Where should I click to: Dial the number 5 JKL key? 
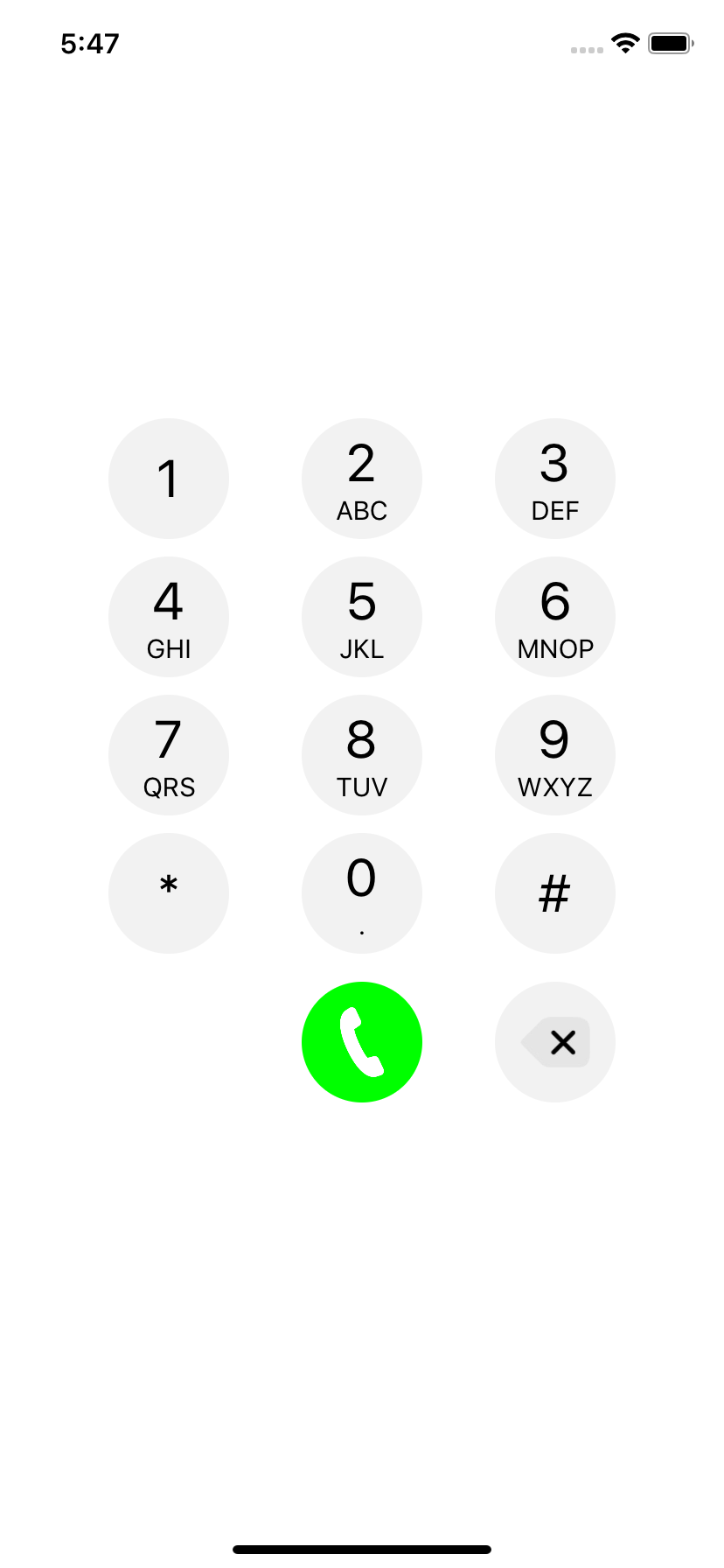(x=362, y=616)
